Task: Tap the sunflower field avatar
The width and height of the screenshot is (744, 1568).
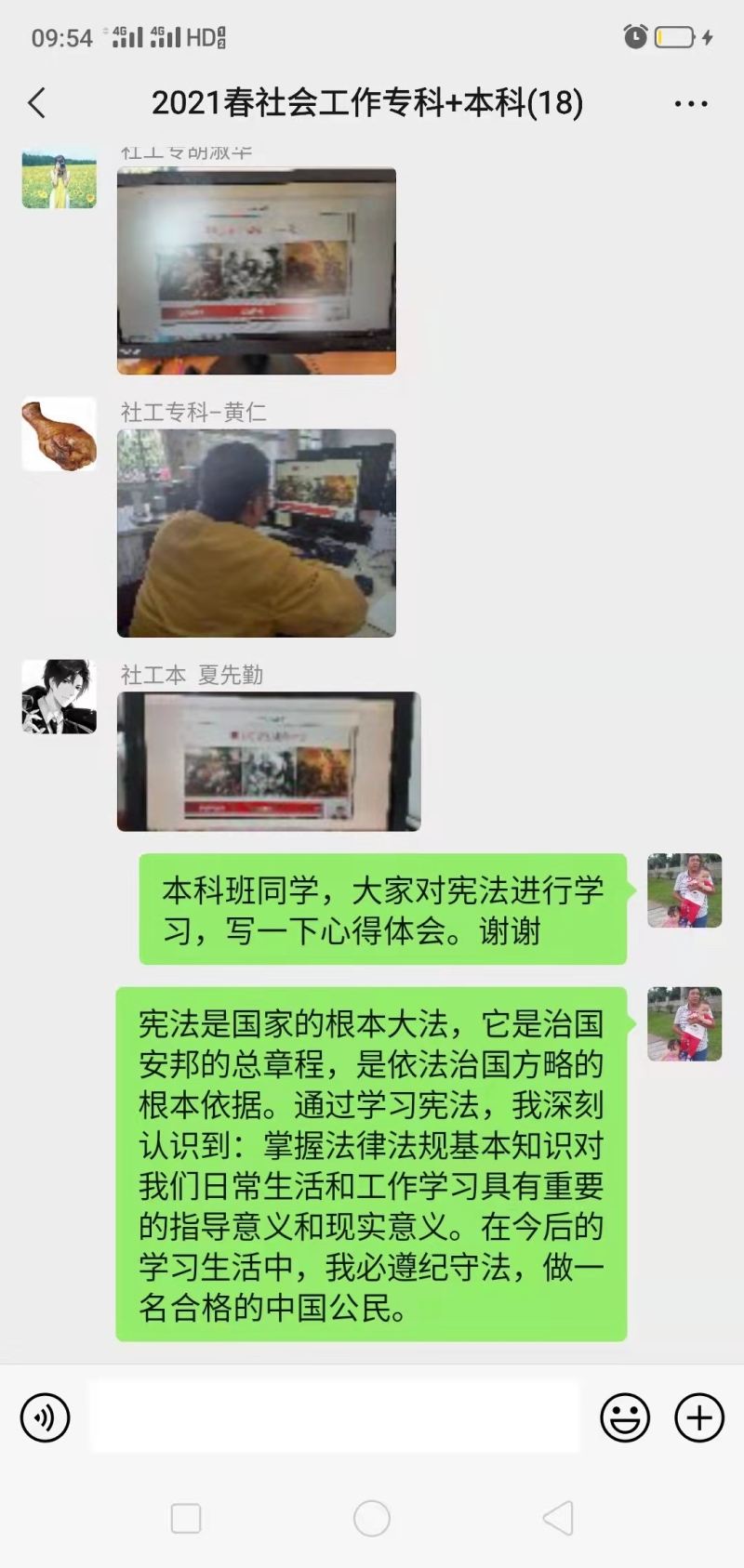Action: pyautogui.click(x=60, y=178)
